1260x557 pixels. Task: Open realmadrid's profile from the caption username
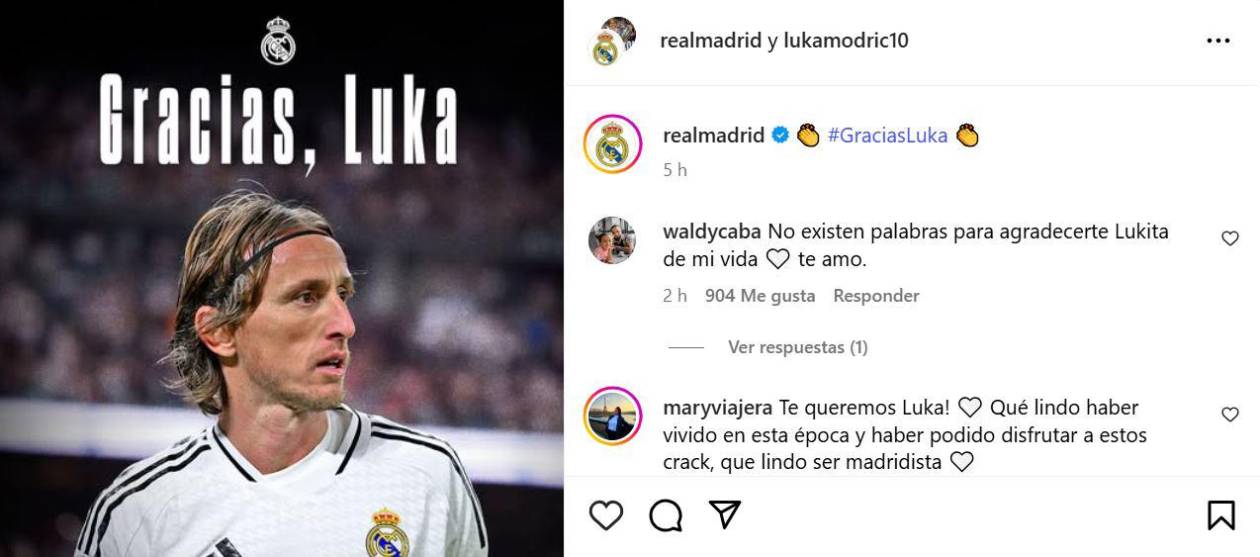point(713,135)
